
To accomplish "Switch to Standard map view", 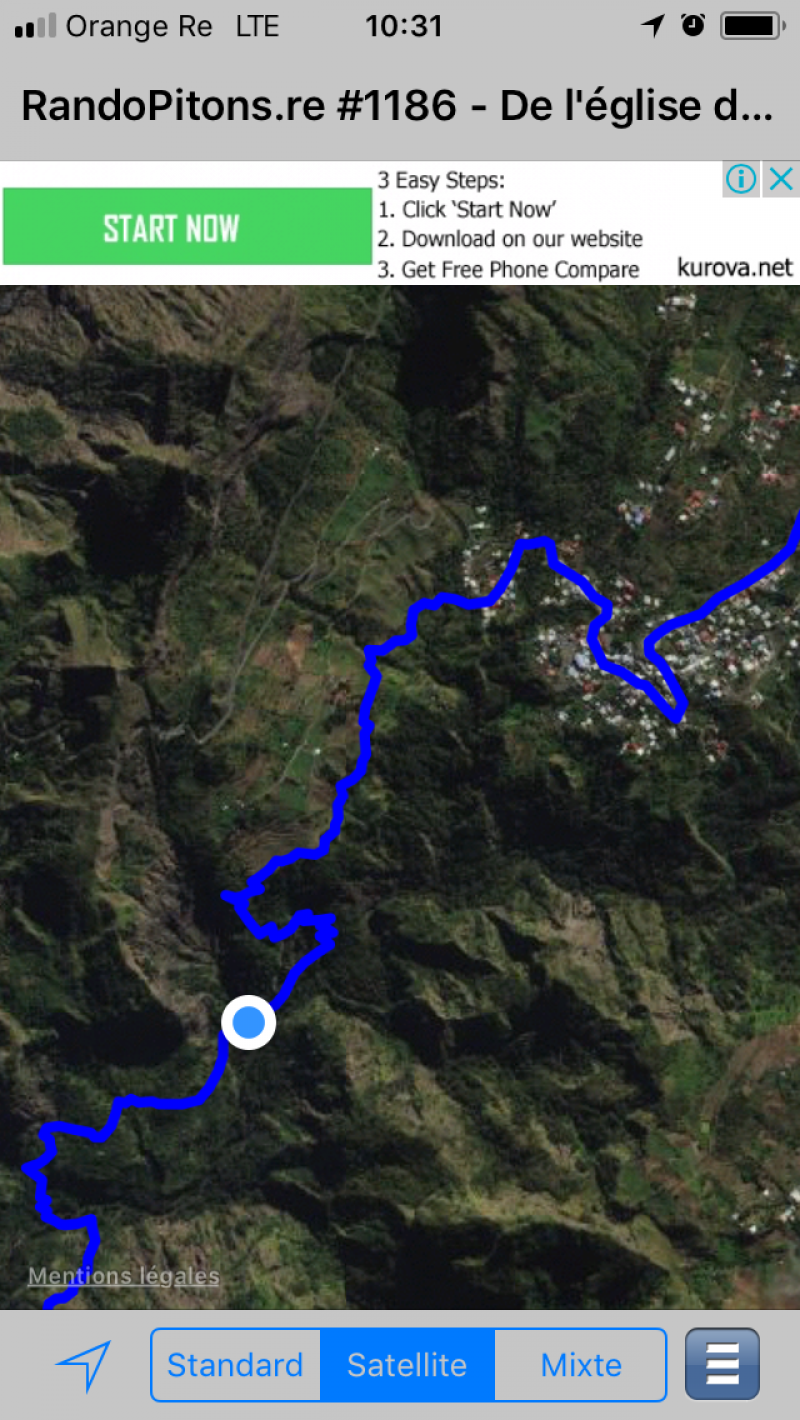I will click(x=235, y=1365).
